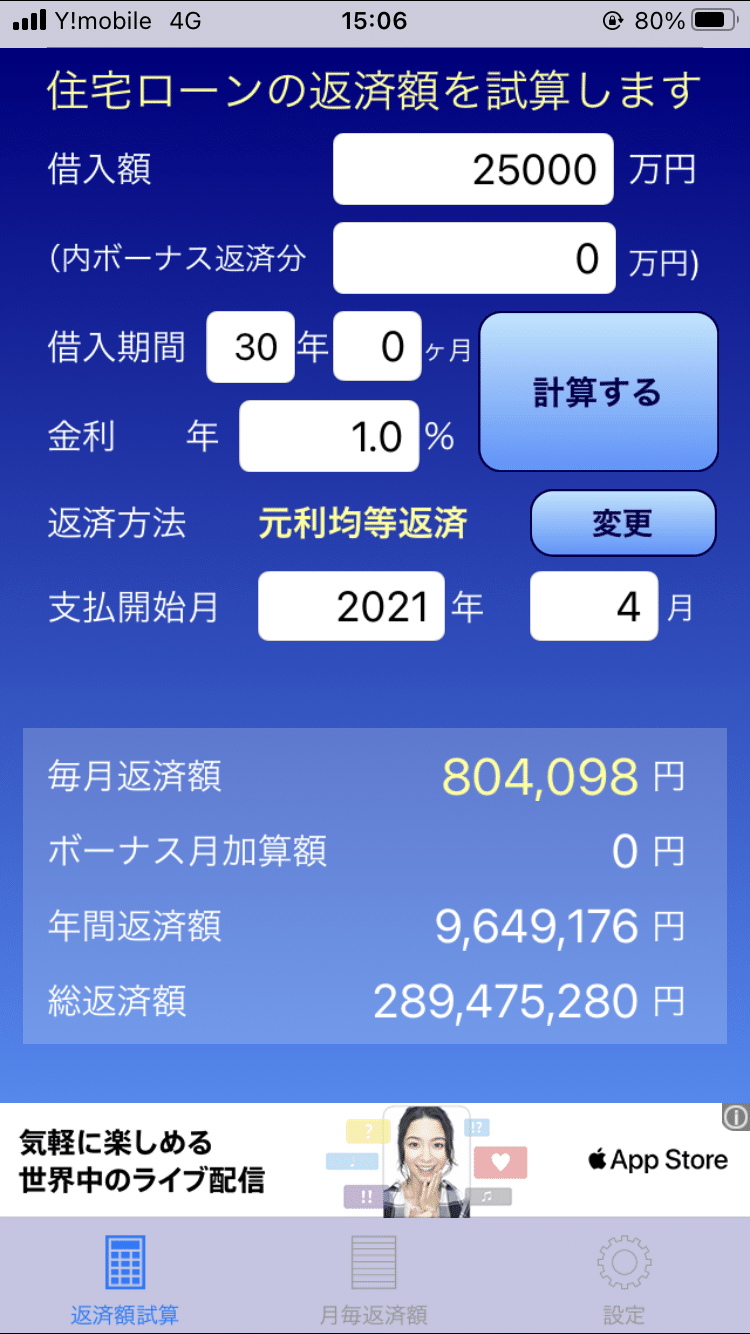The height and width of the screenshot is (1334, 750).
Task: Tap the payment start month field showing 4
Action: click(594, 605)
